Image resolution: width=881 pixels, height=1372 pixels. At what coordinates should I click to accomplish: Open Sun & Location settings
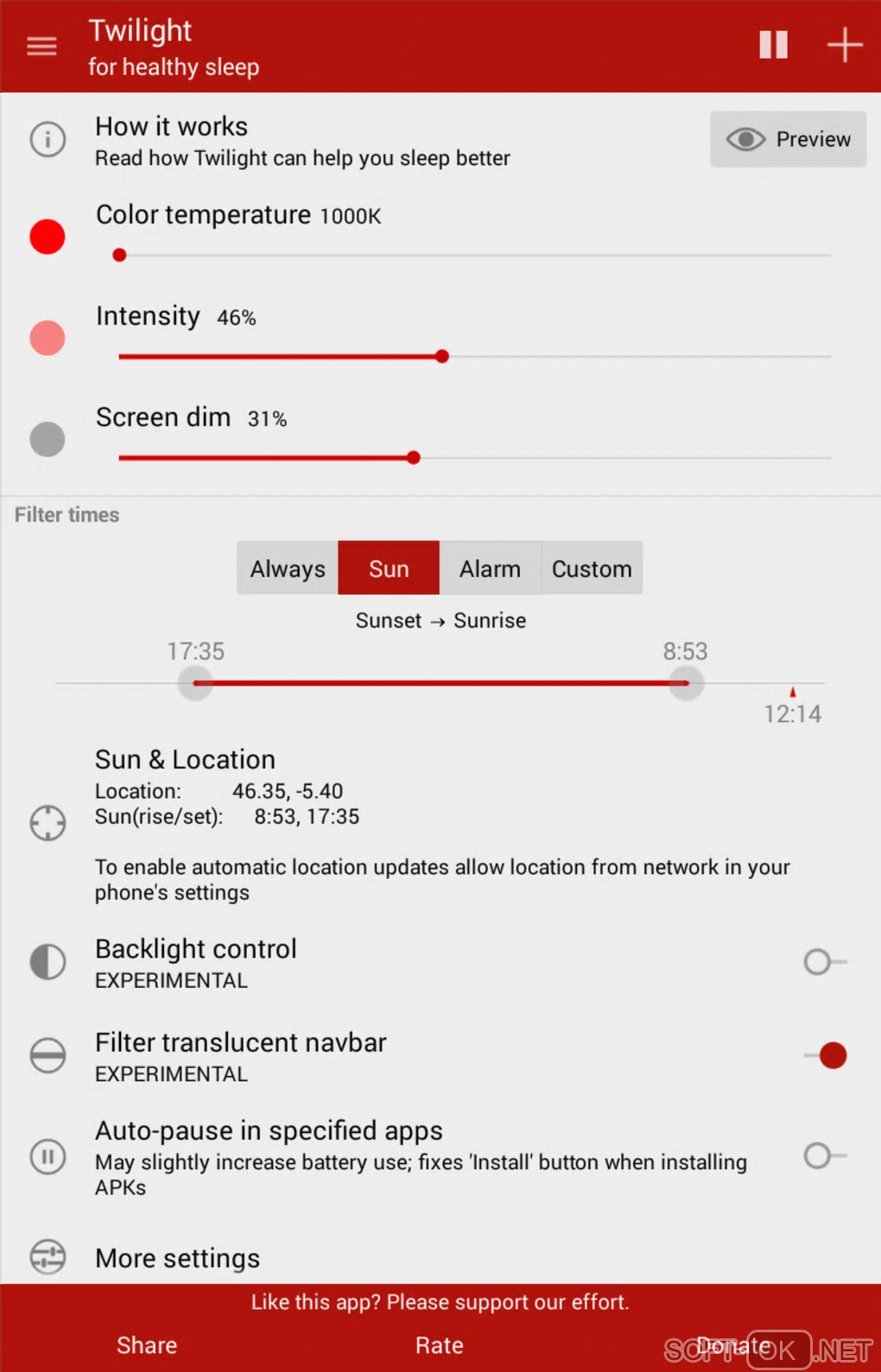coord(185,760)
